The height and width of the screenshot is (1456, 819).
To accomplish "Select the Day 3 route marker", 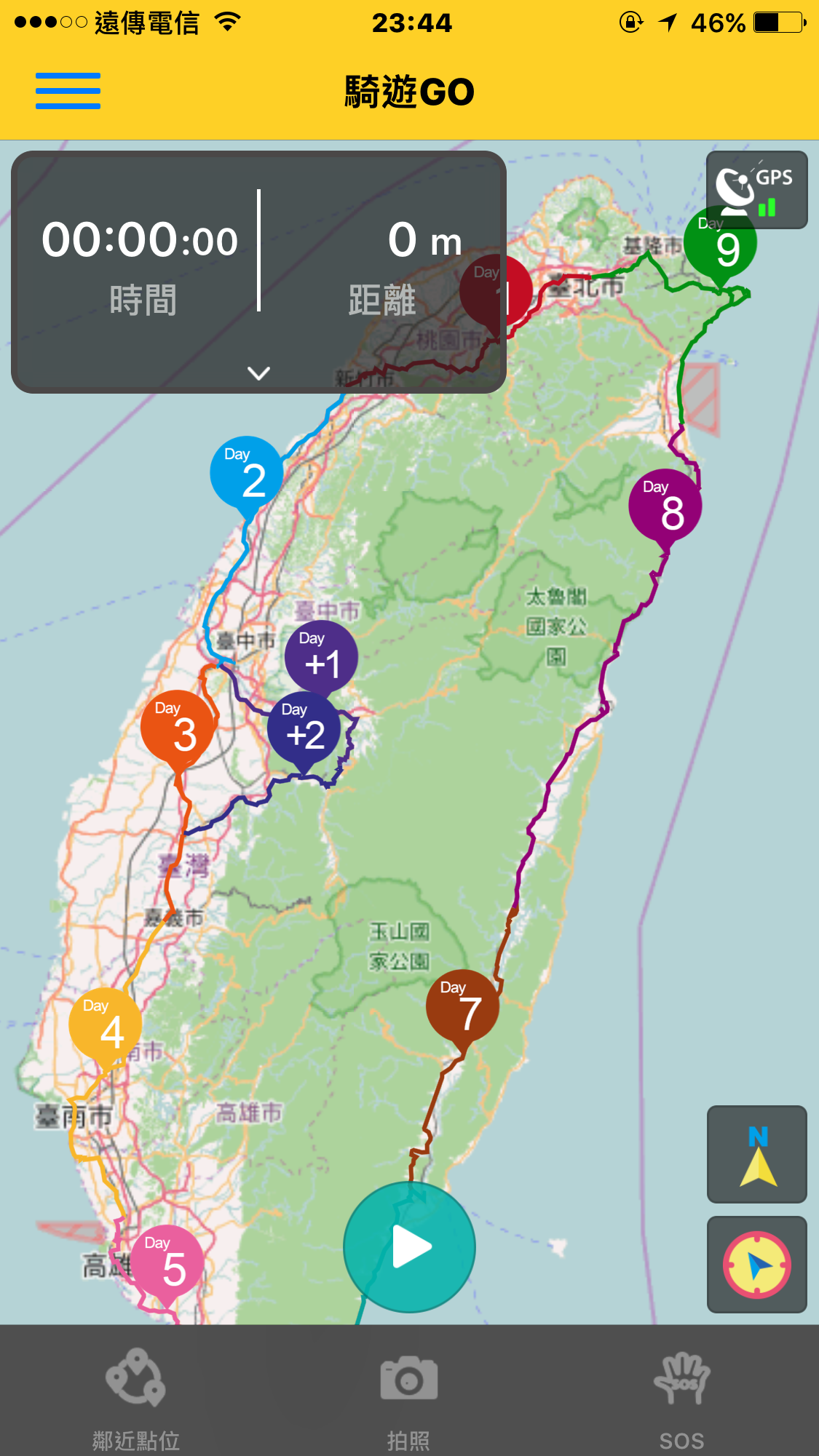I will point(178,727).
